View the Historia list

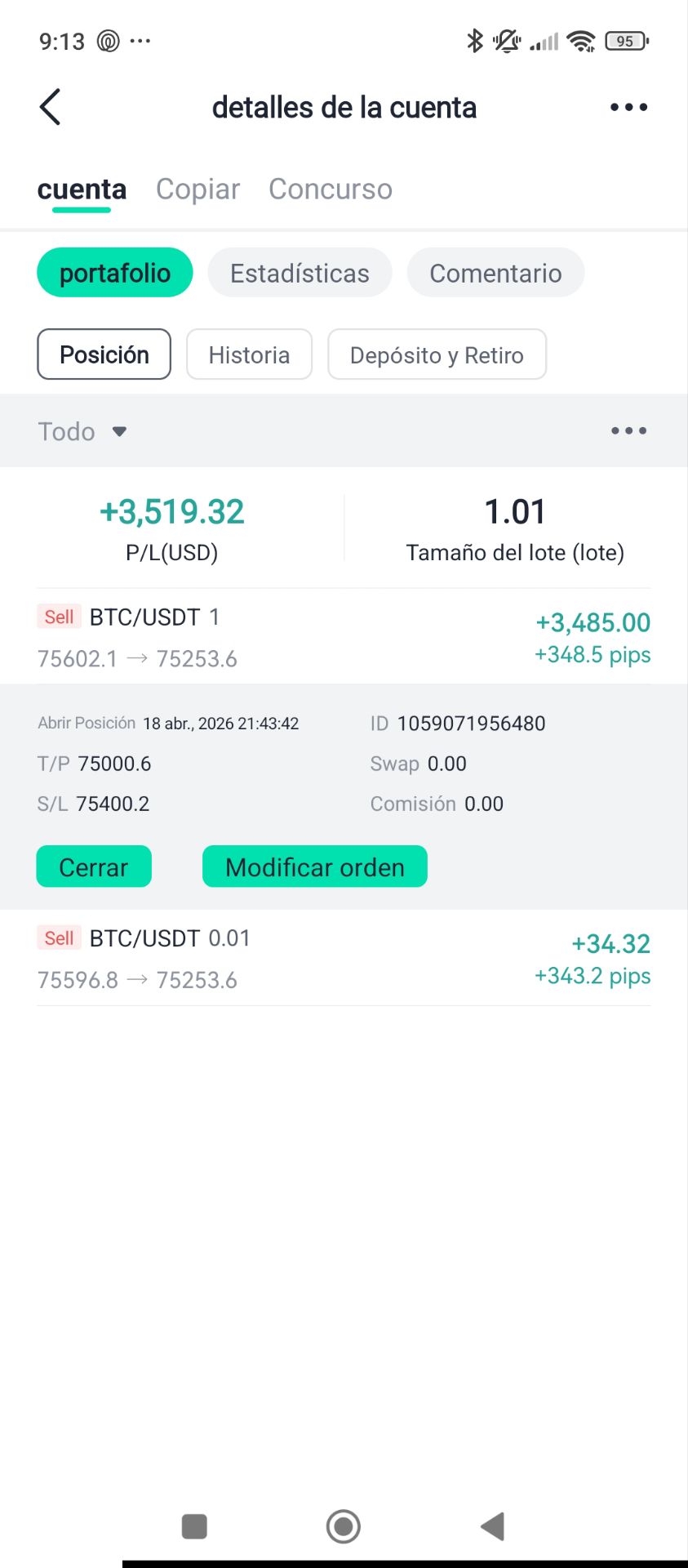pos(249,354)
